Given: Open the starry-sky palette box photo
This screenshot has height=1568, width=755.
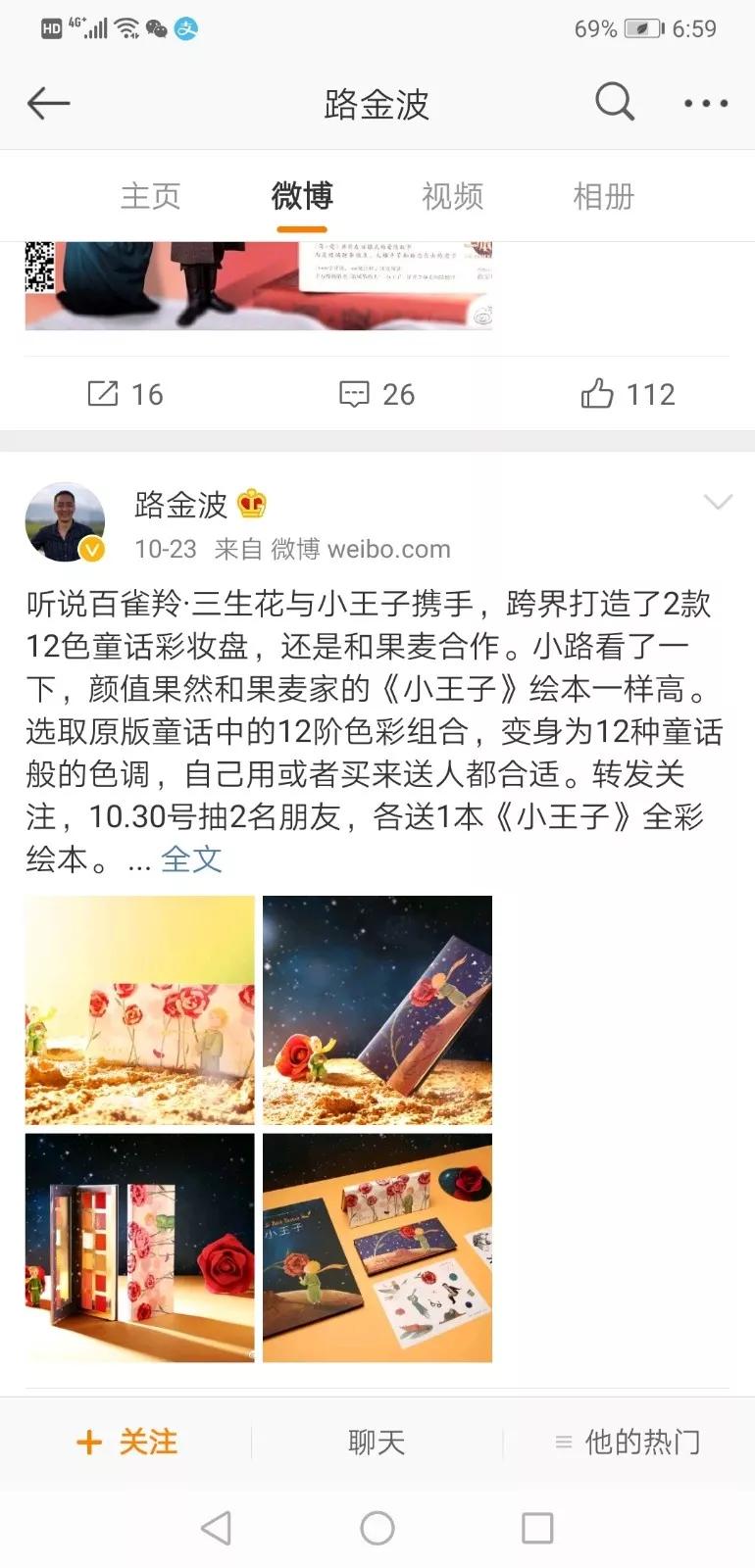Looking at the screenshot, I should tap(377, 1009).
